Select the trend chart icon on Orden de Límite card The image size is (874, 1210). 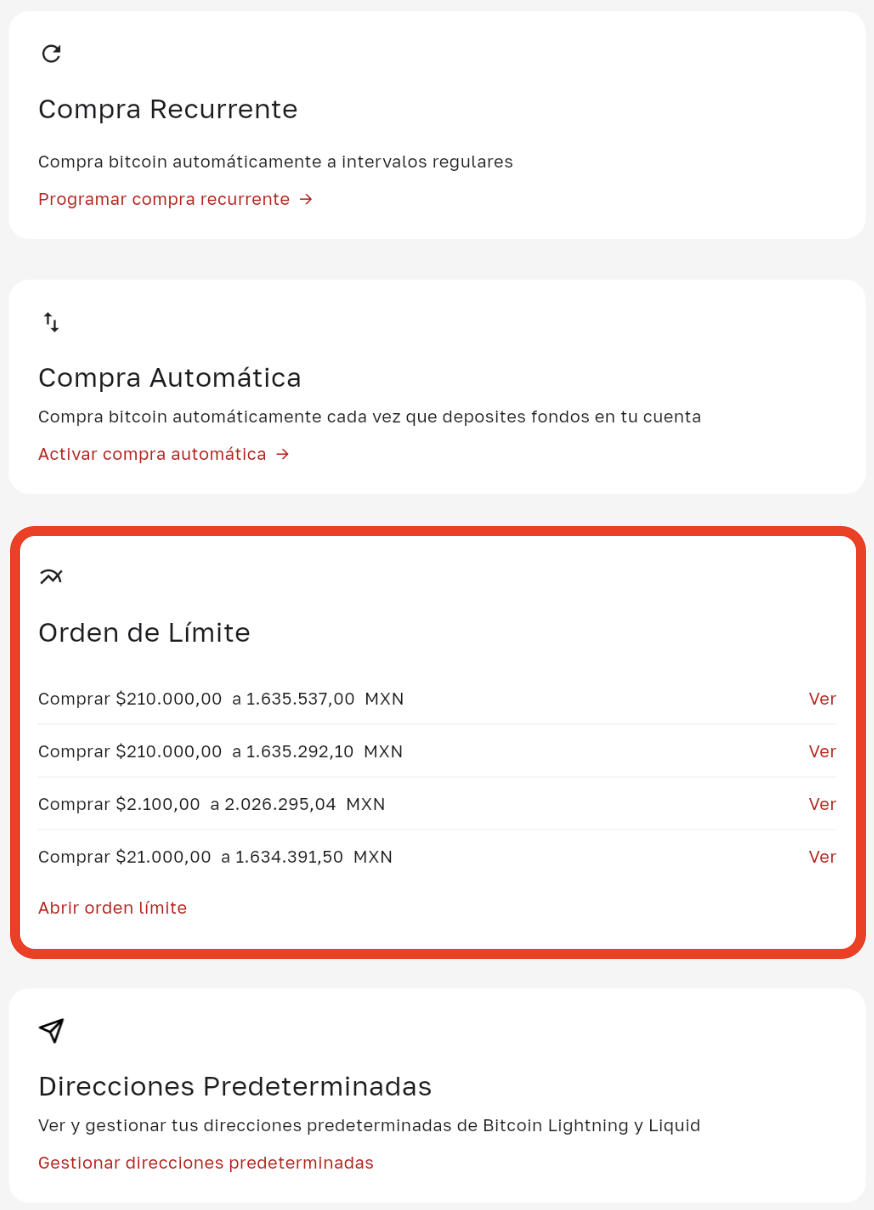(51, 577)
